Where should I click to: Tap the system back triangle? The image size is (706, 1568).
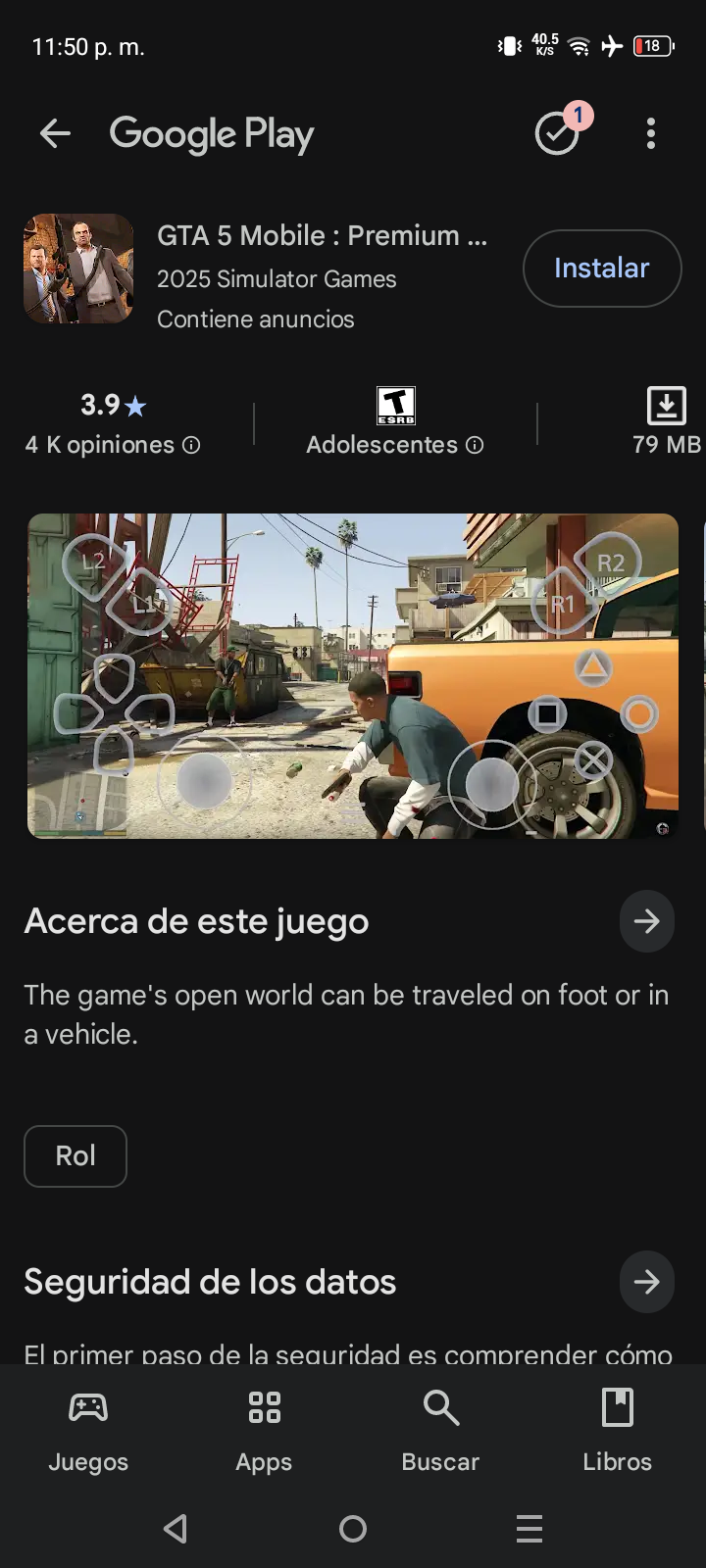point(176,1529)
